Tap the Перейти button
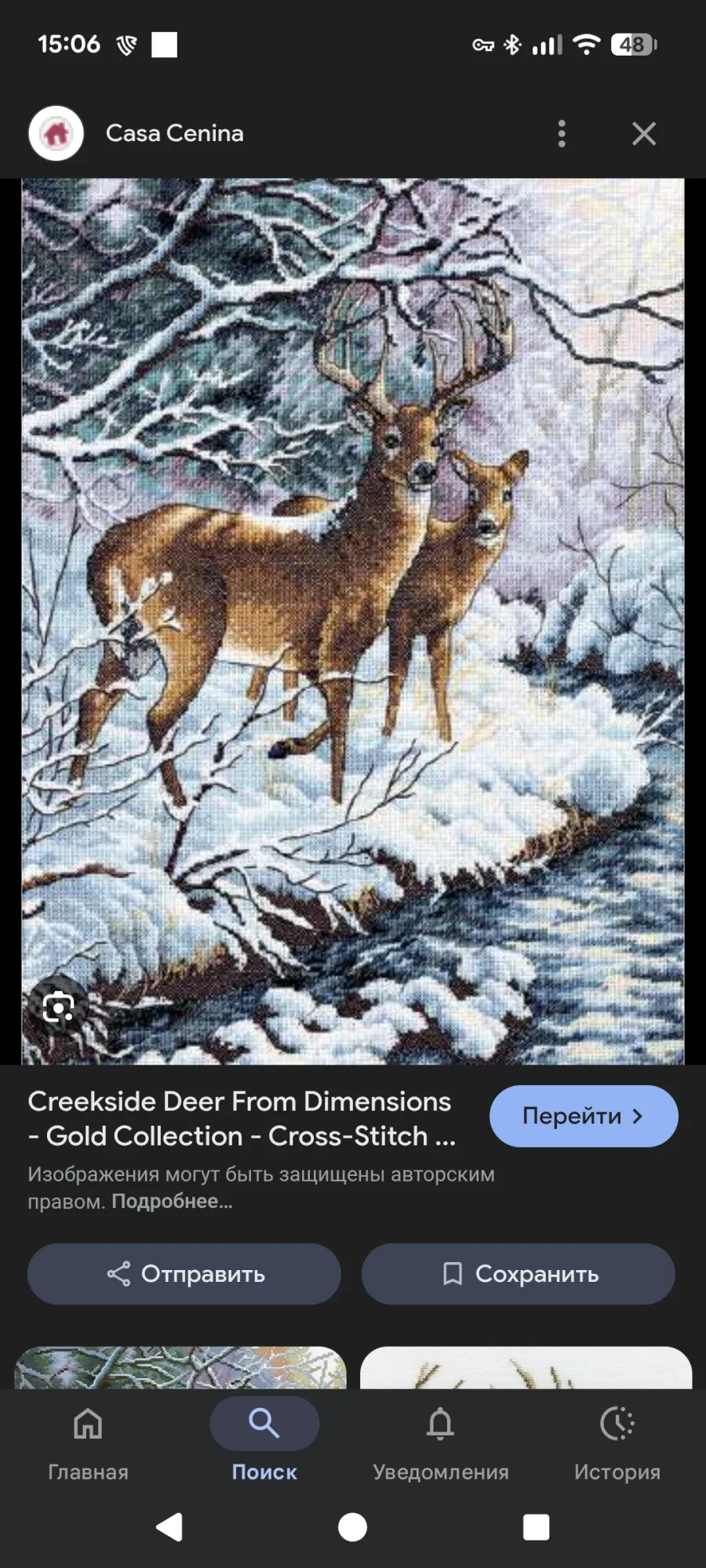Image resolution: width=706 pixels, height=1568 pixels. (x=583, y=1116)
